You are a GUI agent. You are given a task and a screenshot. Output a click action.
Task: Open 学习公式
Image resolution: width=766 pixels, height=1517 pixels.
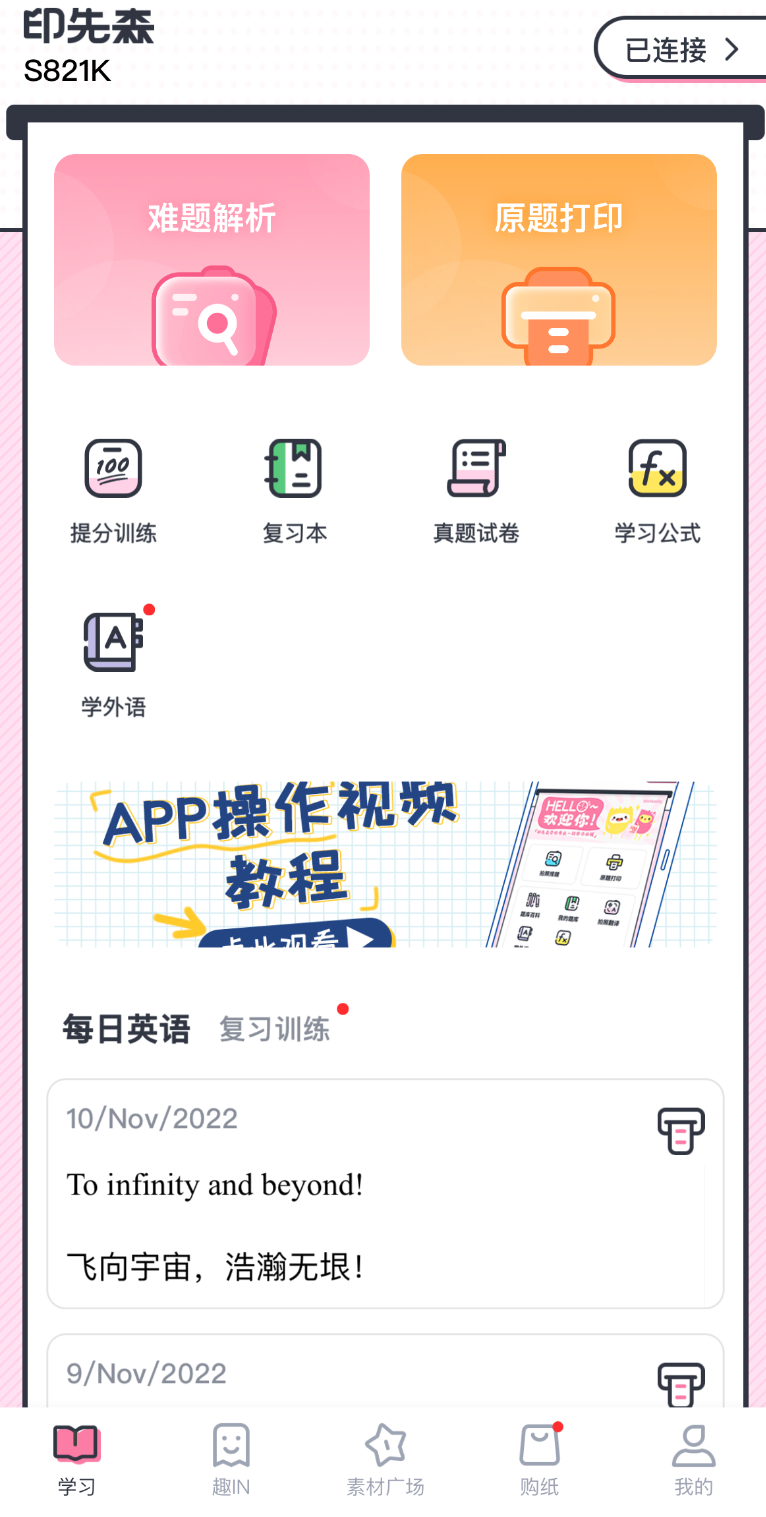click(x=657, y=491)
